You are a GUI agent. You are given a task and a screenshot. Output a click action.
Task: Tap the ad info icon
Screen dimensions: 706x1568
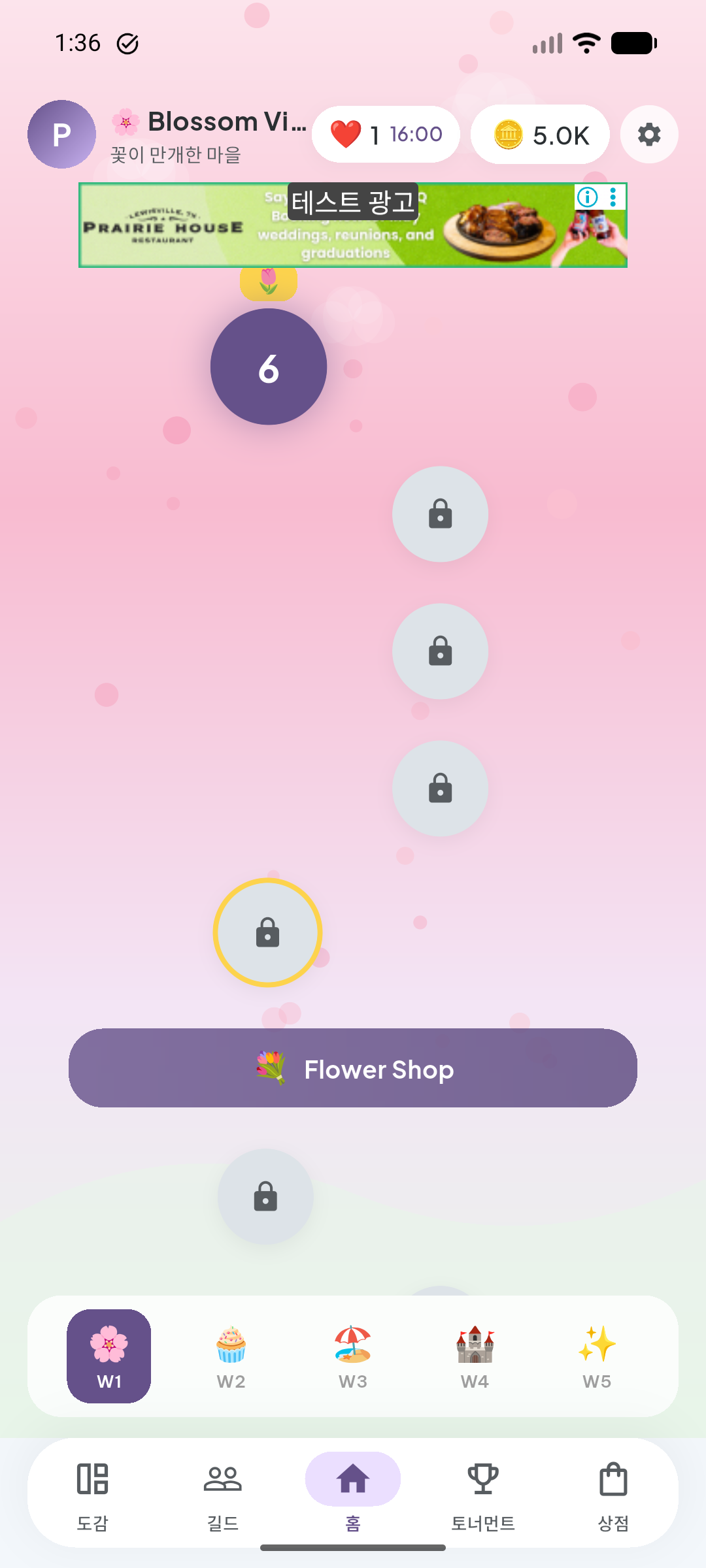588,197
